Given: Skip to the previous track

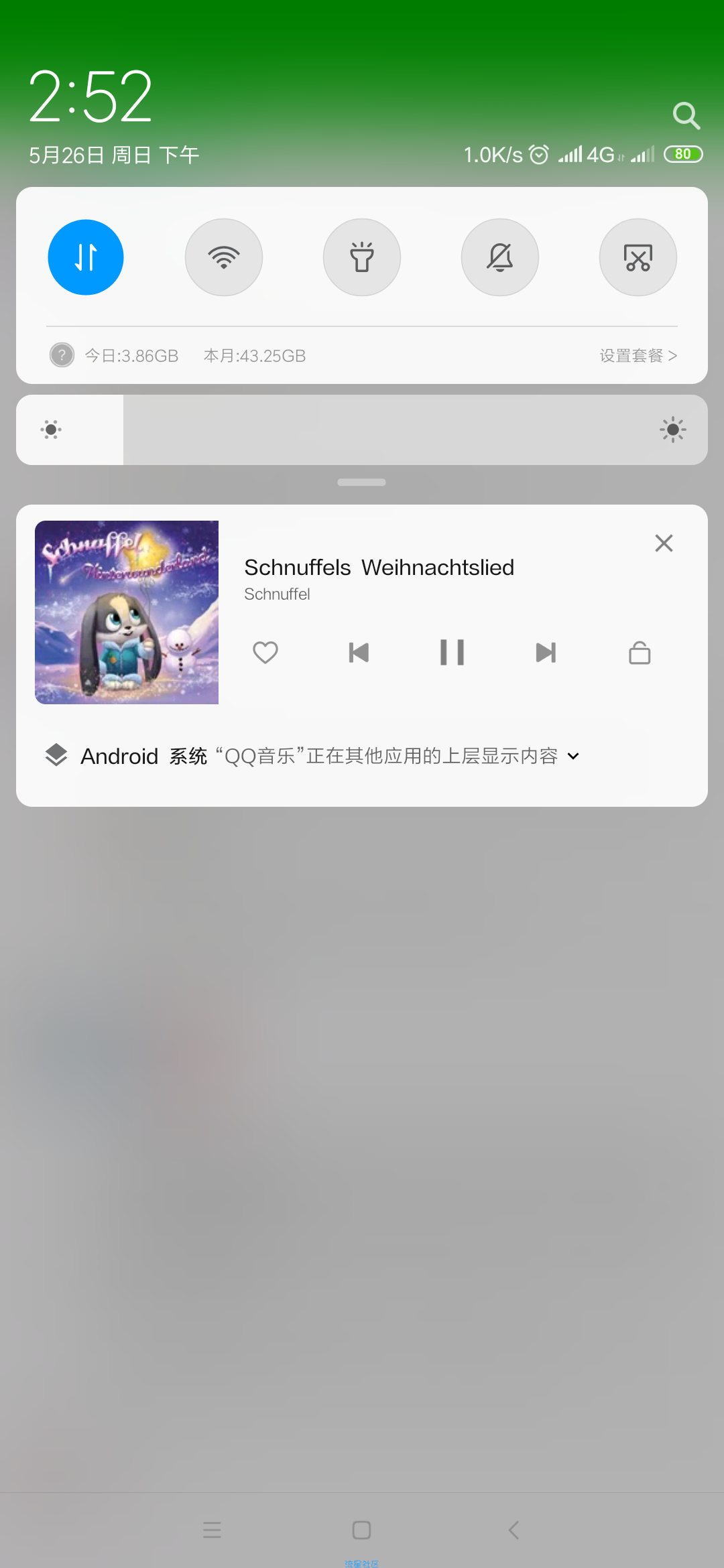Looking at the screenshot, I should point(359,652).
